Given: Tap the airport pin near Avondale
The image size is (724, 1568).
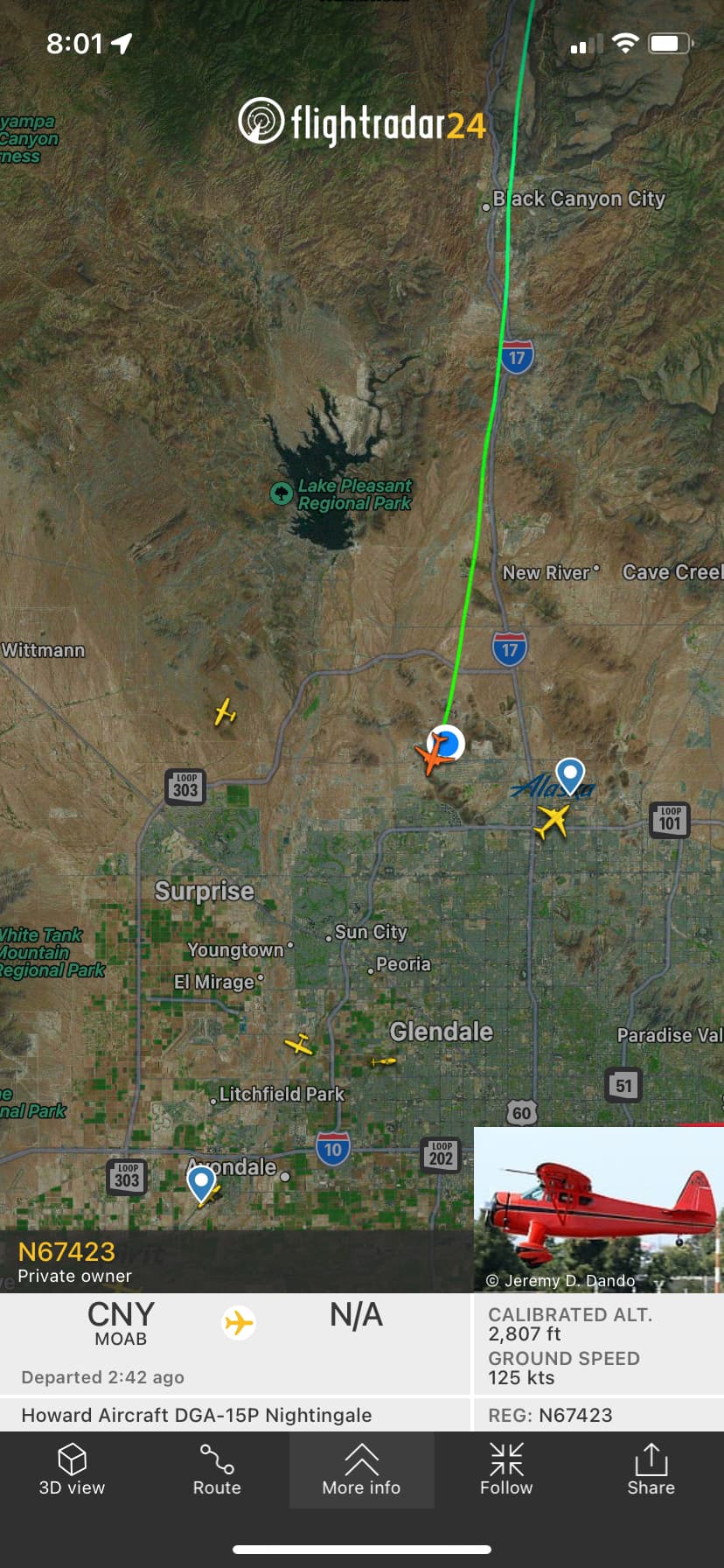Looking at the screenshot, I should click(202, 1182).
